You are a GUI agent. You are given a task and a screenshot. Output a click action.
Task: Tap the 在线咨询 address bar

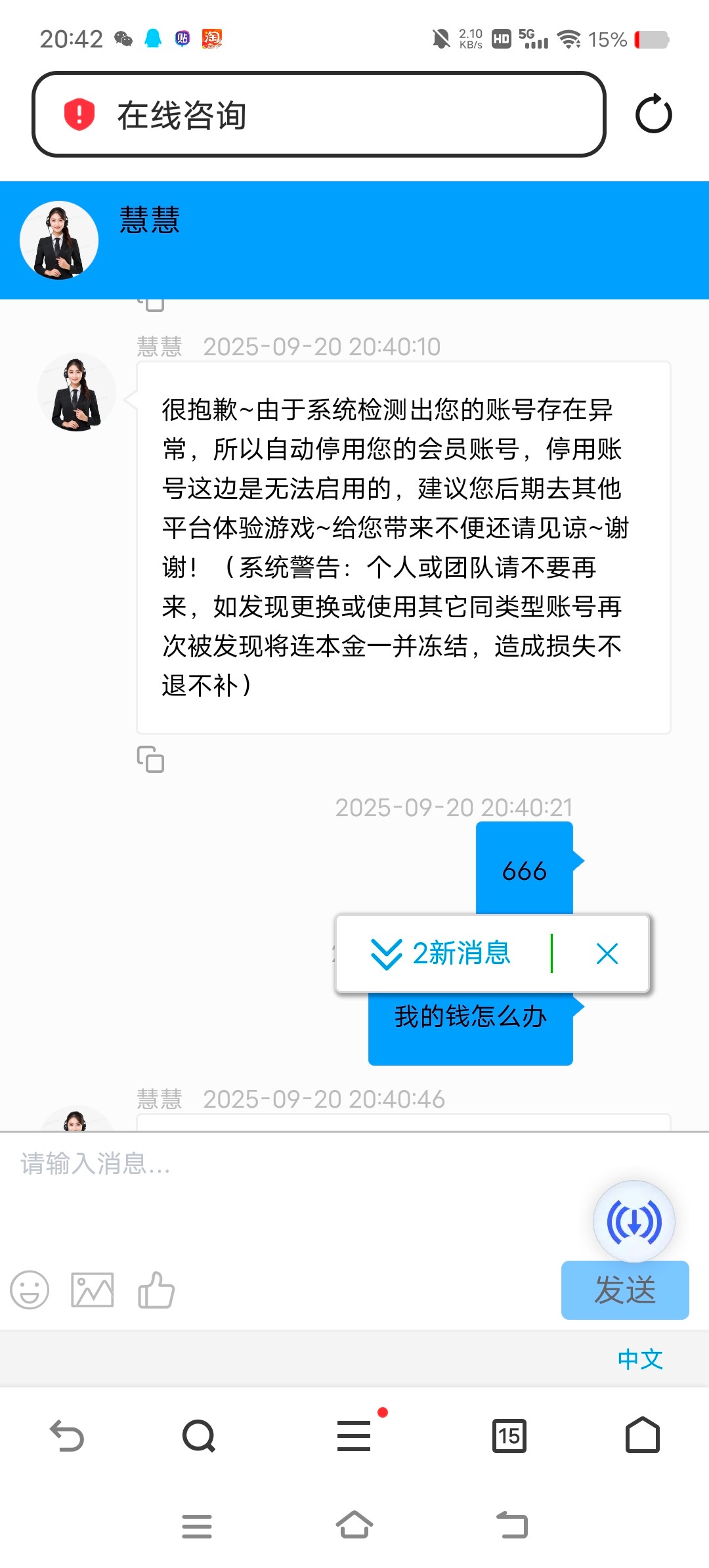point(318,115)
